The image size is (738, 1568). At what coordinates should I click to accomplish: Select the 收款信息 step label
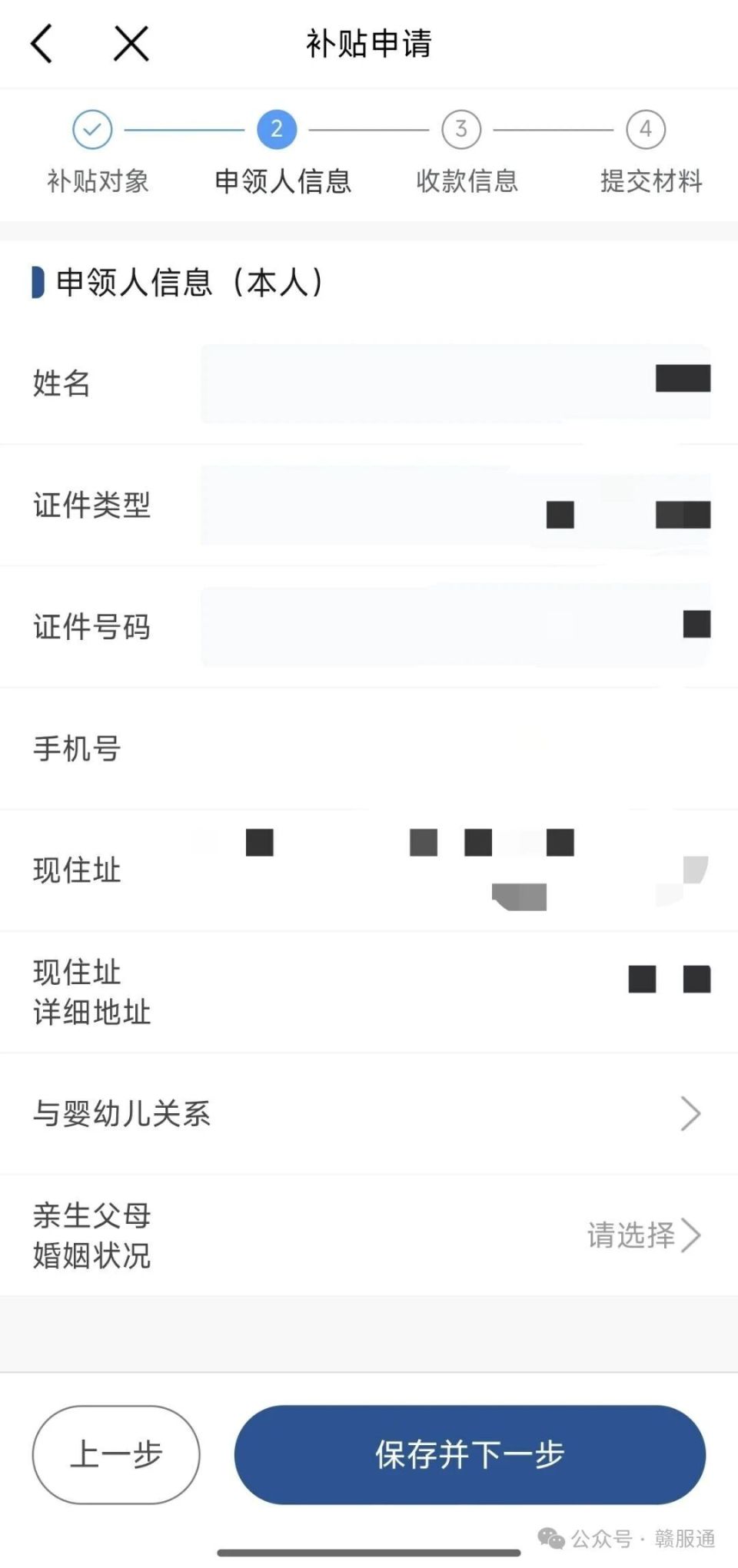pos(467,182)
